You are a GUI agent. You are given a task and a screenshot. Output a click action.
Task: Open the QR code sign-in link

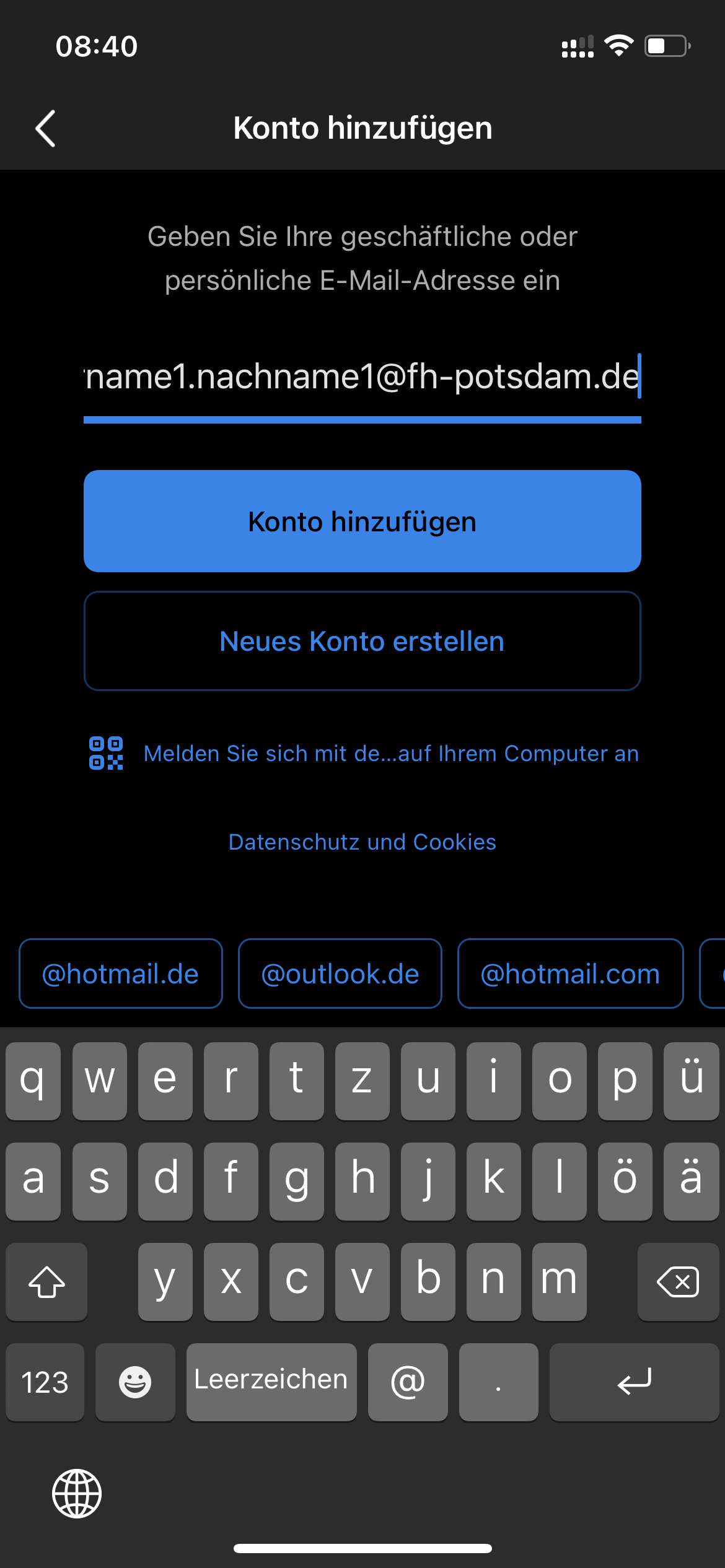coord(390,754)
